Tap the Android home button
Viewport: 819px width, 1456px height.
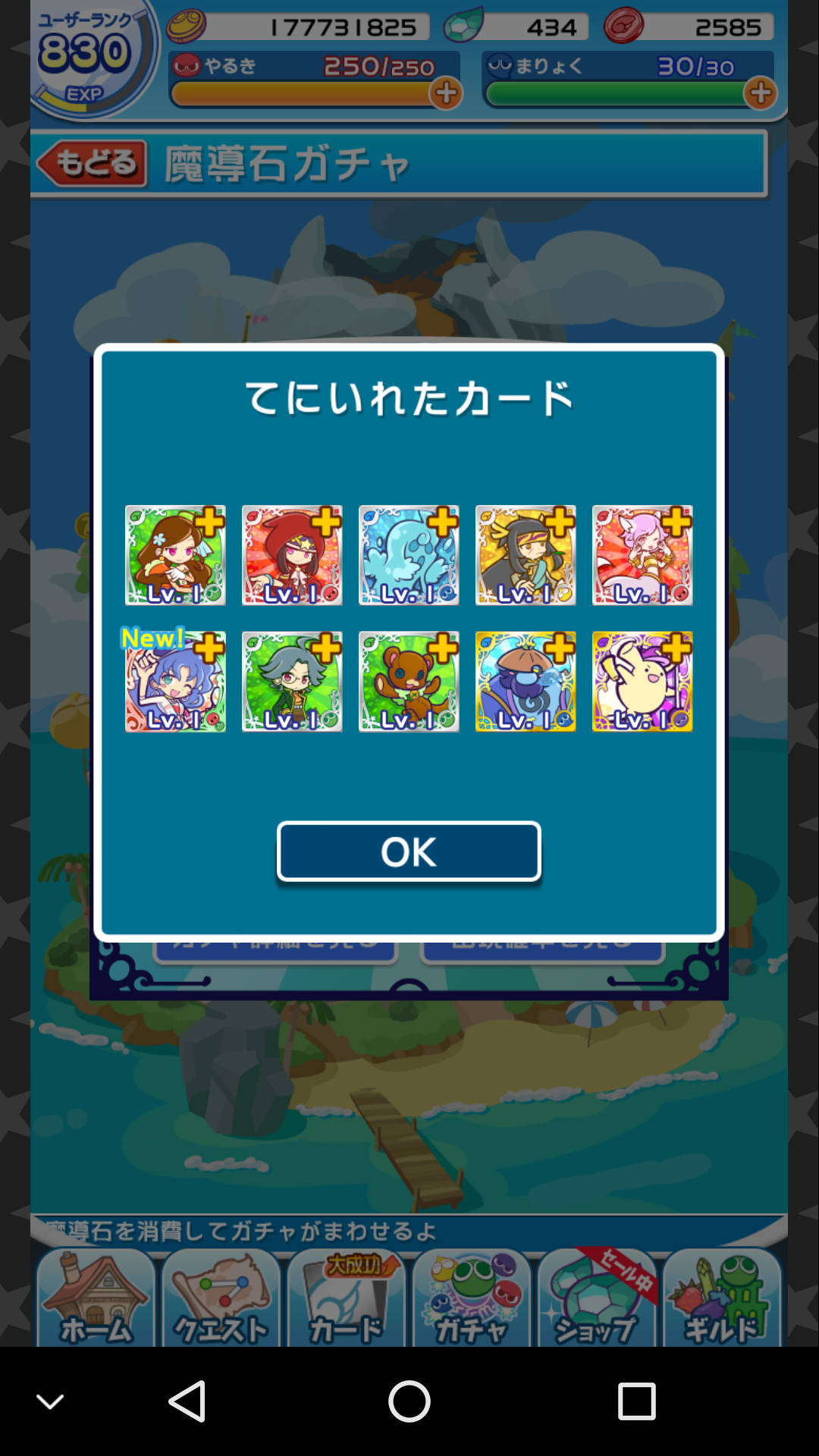pyautogui.click(x=409, y=1401)
